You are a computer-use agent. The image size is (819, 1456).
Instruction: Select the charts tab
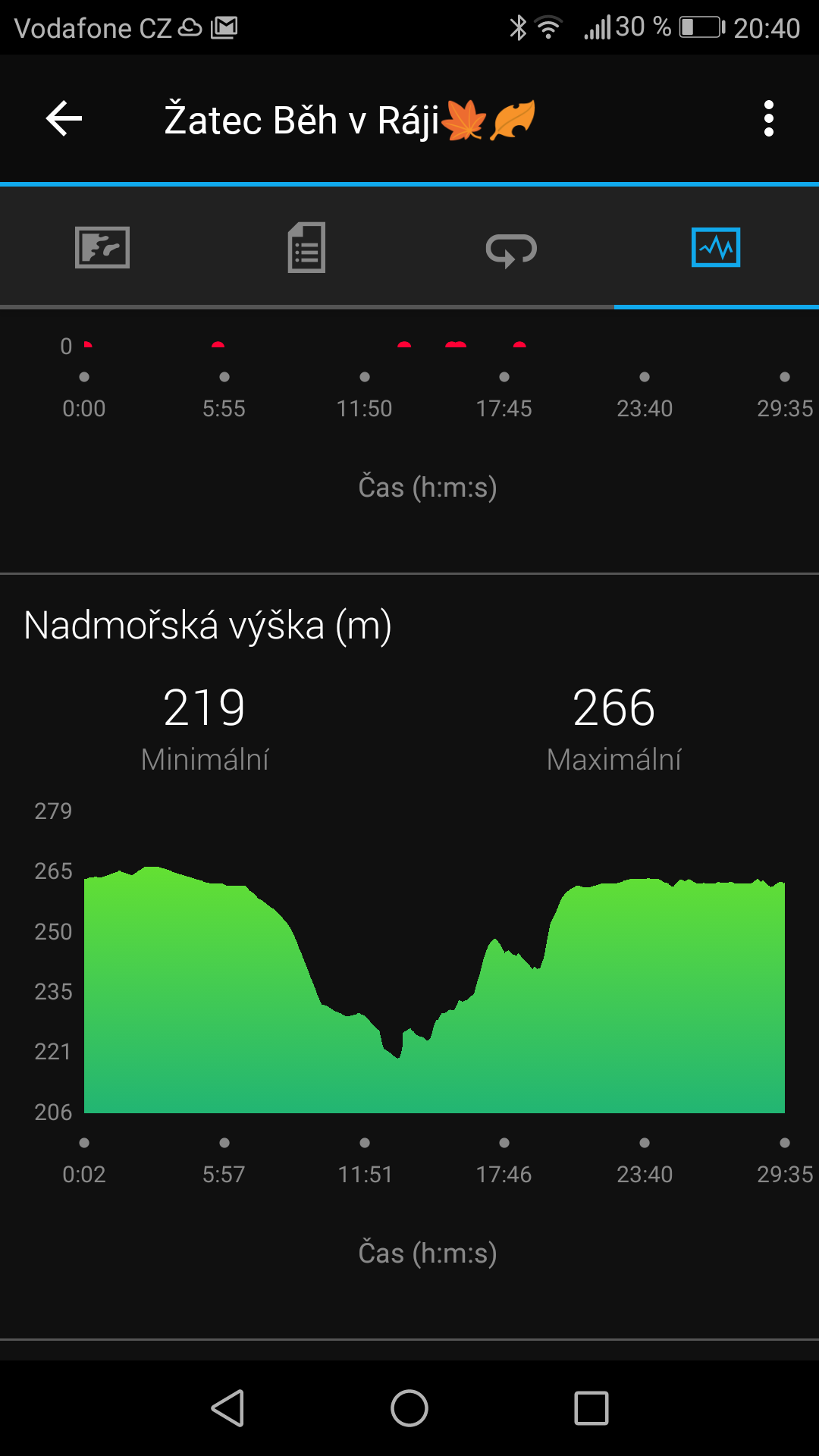716,247
